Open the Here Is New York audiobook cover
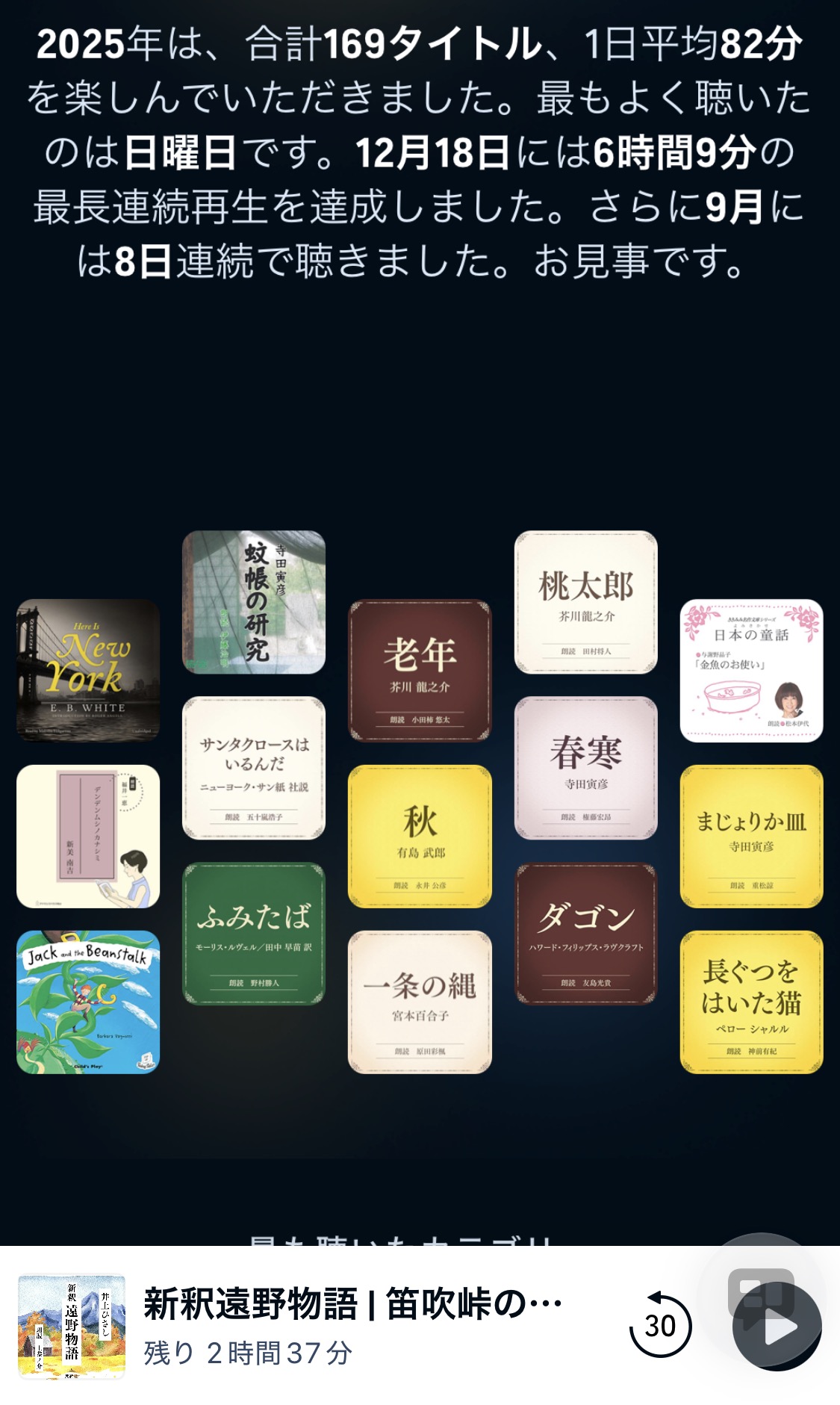This screenshot has height=1405, width=840. (88, 670)
